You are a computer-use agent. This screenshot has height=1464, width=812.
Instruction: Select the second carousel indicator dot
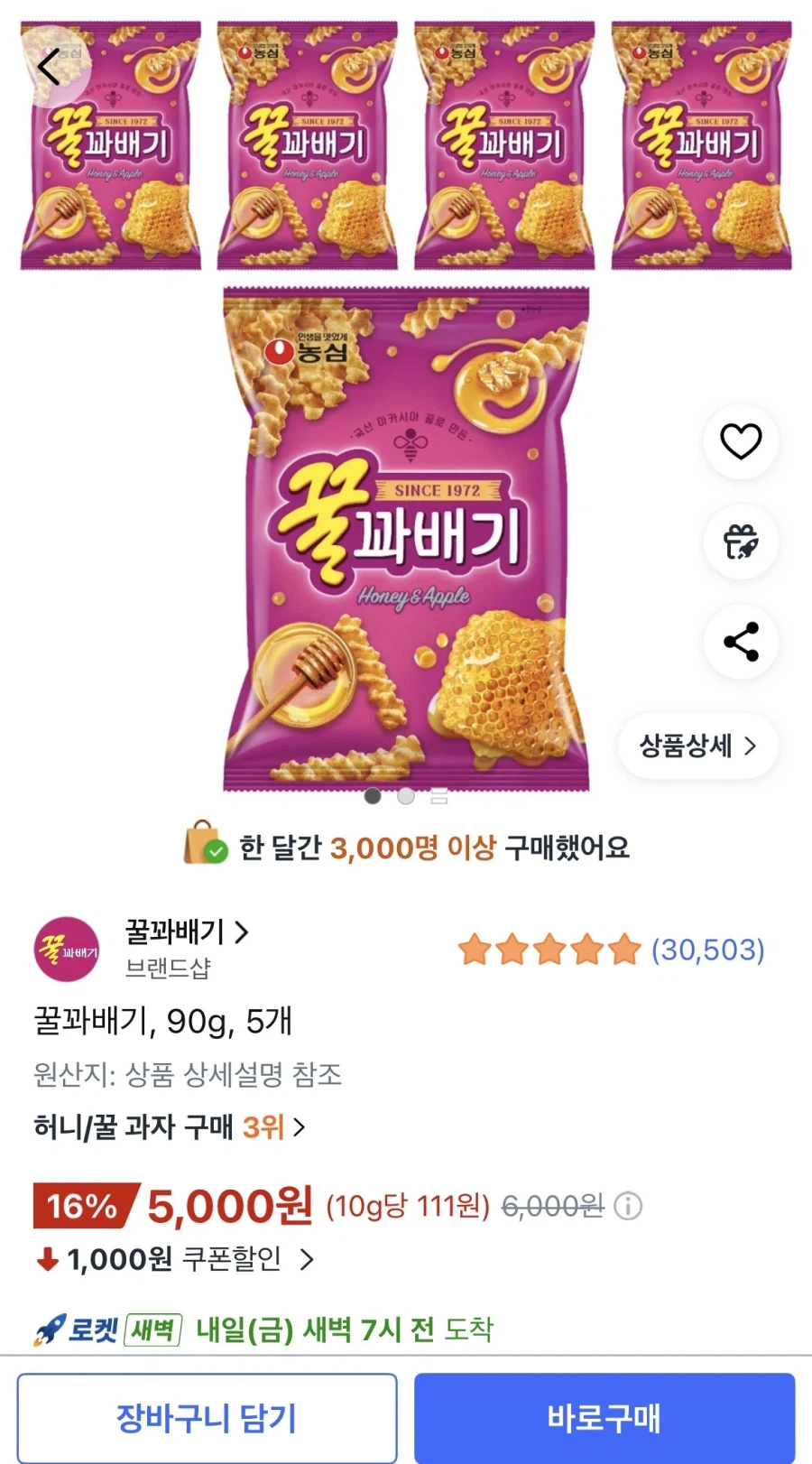click(405, 796)
